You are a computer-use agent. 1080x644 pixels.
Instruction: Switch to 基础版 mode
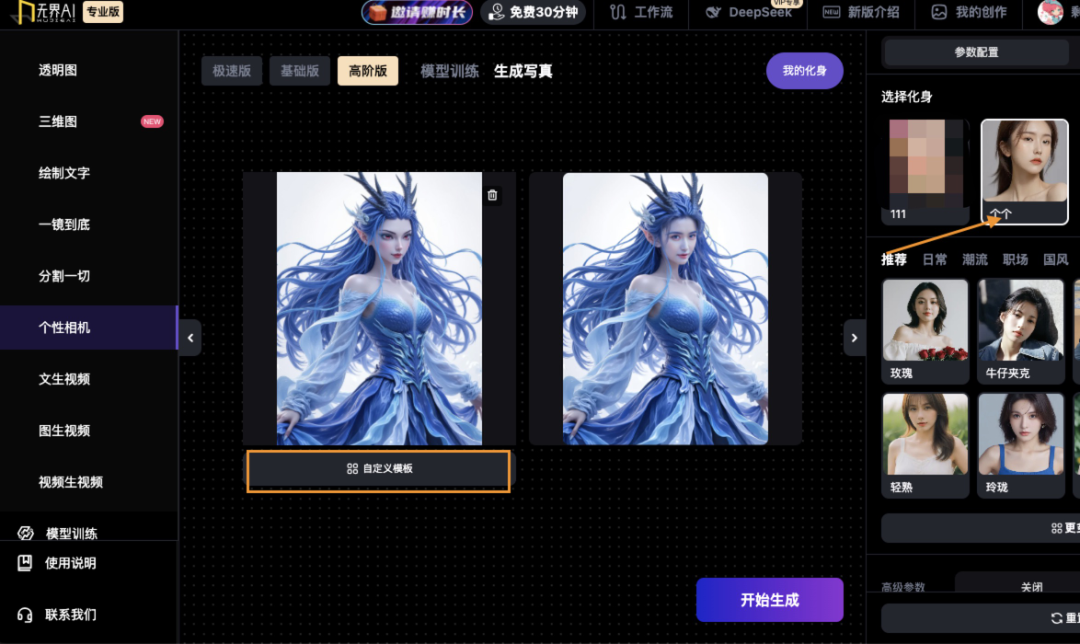pyautogui.click(x=299, y=71)
